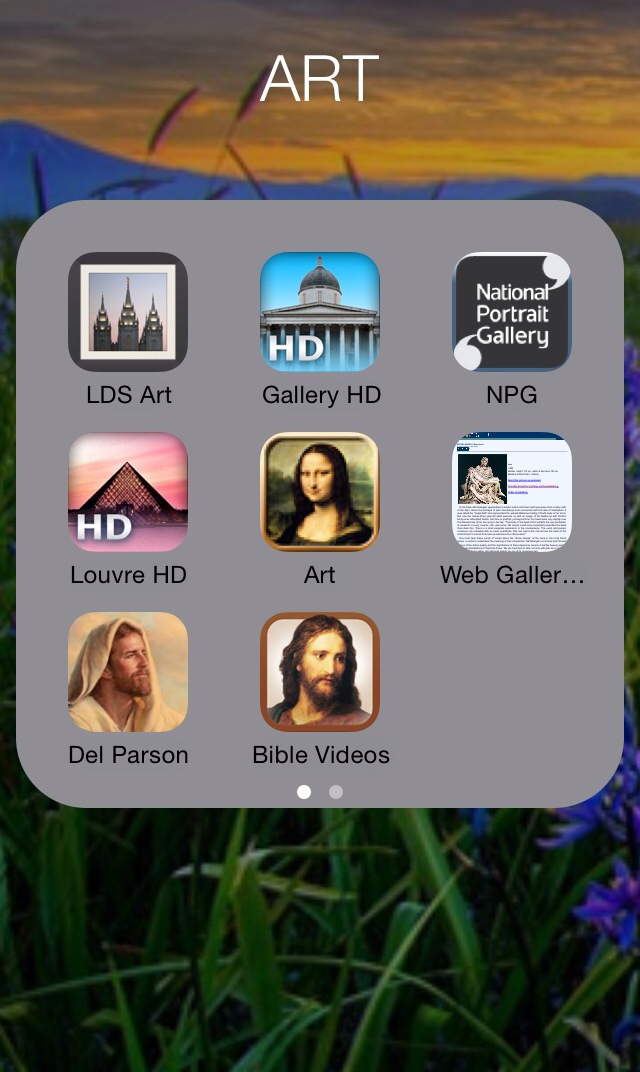Open the LDS Art app
Viewport: 640px width, 1072px height.
(128, 312)
